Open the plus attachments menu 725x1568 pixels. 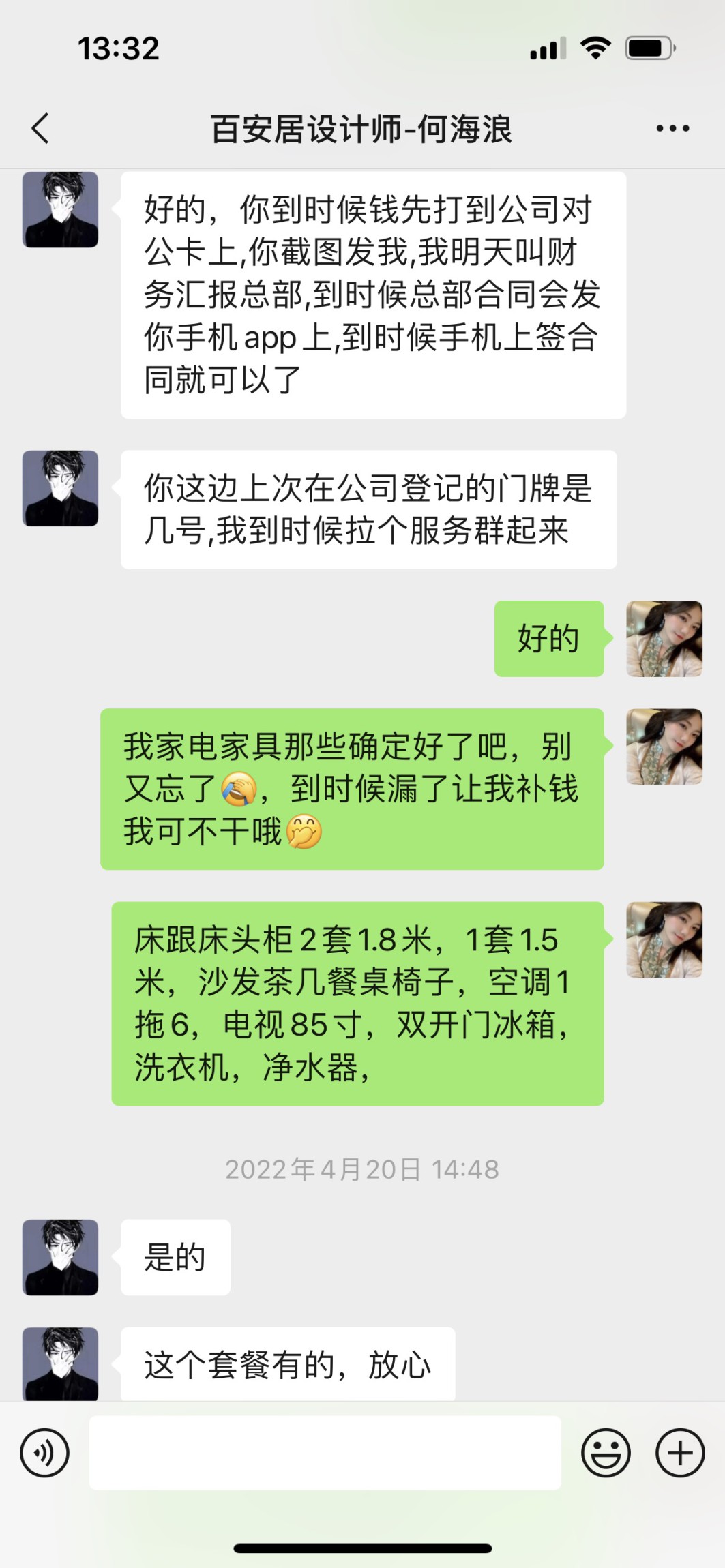680,1453
